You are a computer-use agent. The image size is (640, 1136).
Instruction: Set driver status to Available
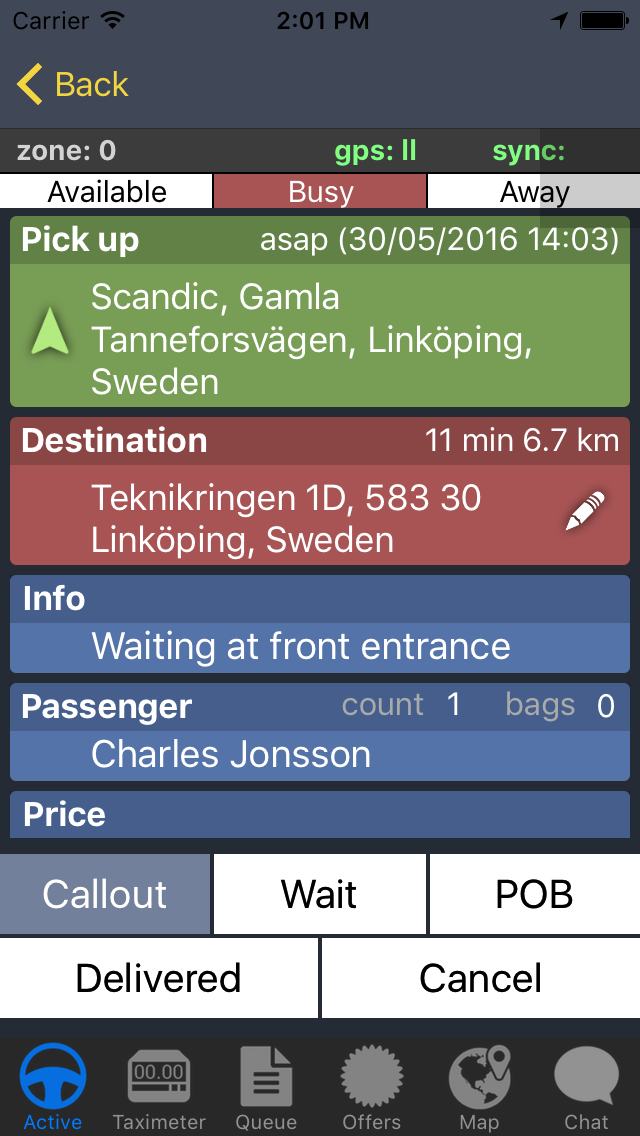click(x=107, y=192)
